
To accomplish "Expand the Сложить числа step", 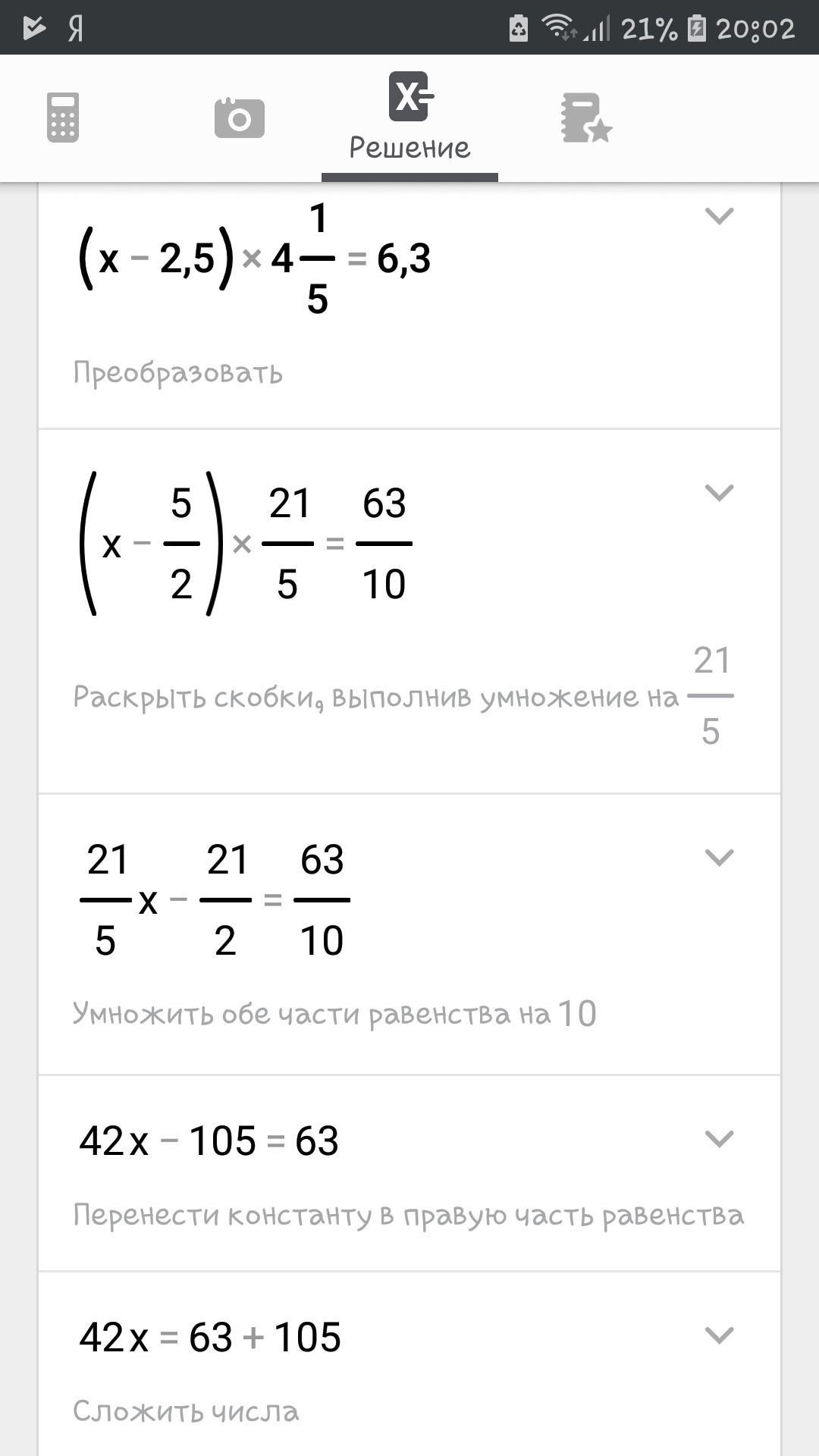I will tap(718, 1335).
